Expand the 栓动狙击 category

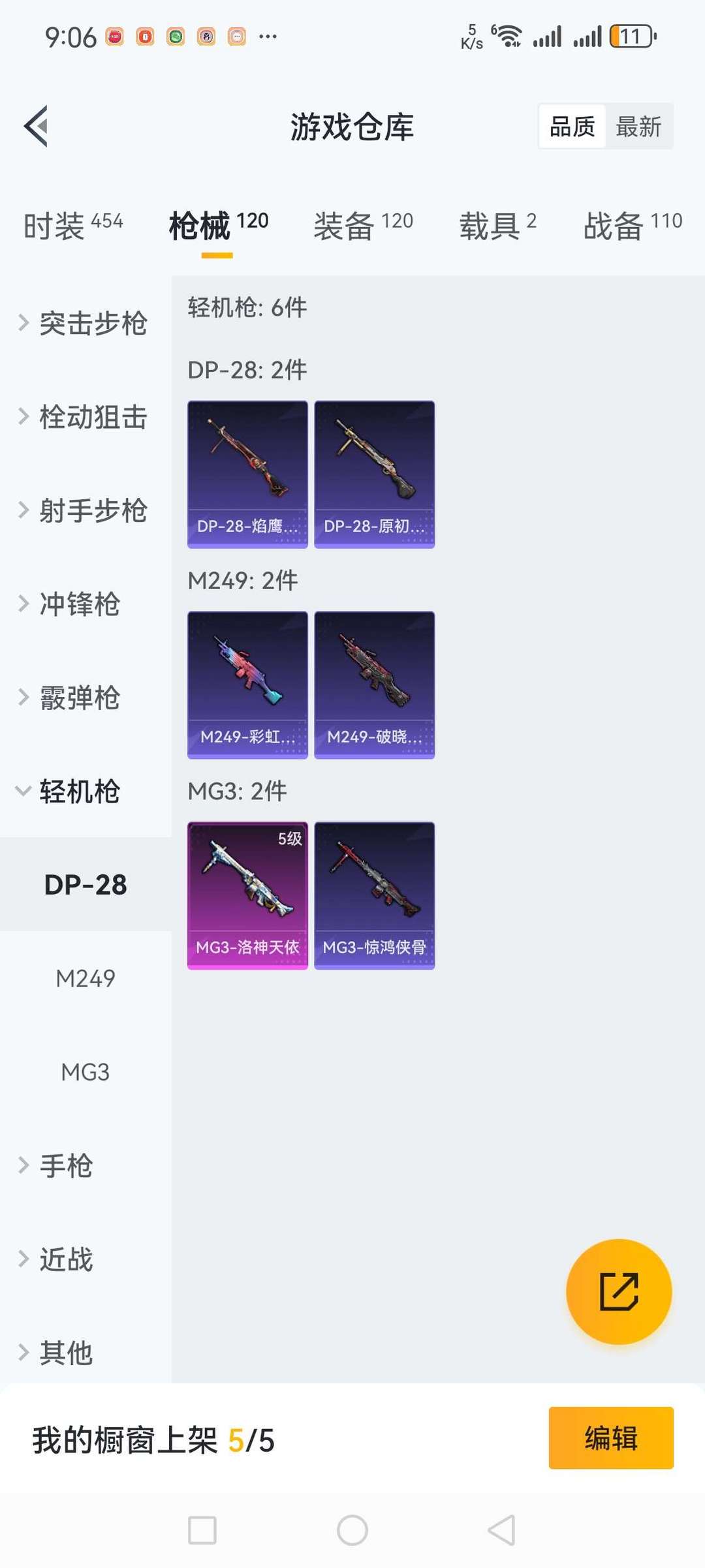[85, 416]
